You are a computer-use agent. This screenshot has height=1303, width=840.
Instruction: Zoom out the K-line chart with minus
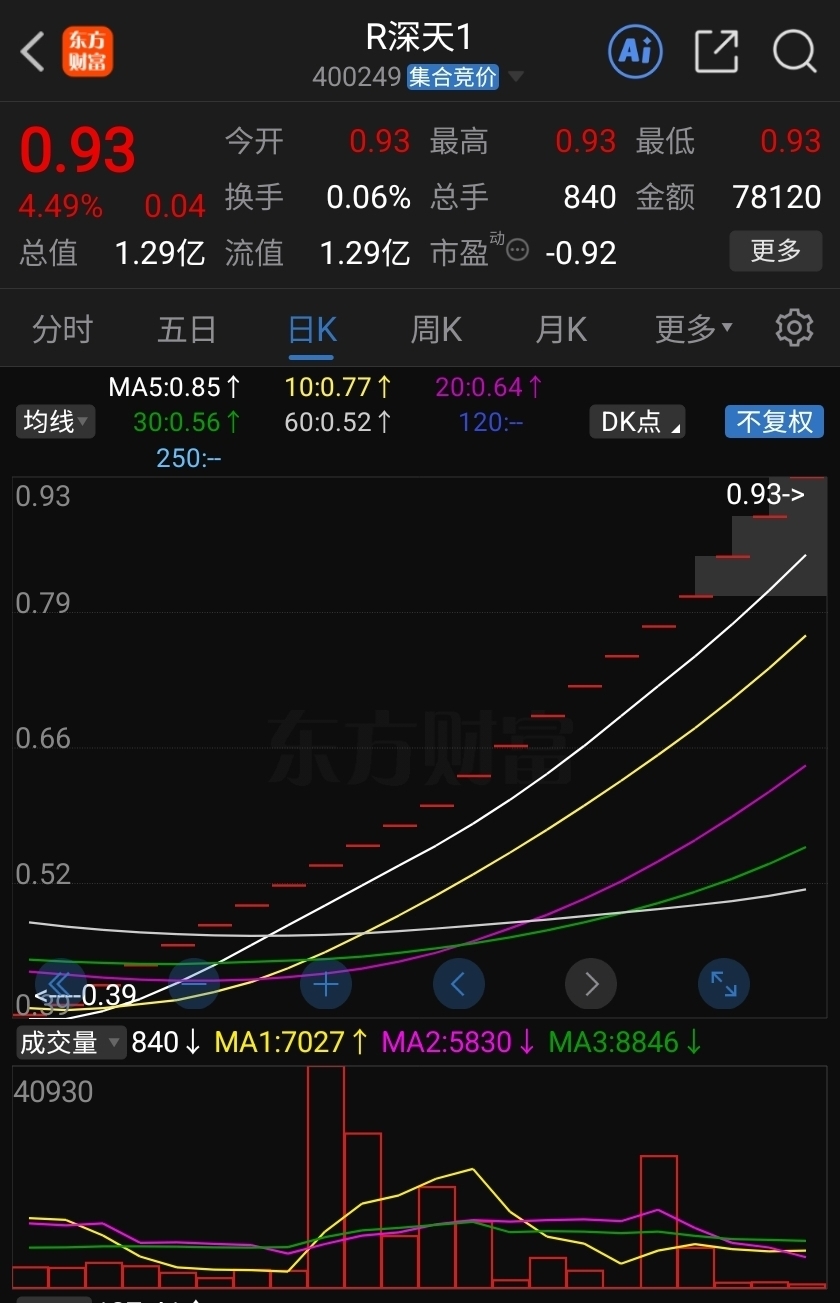(194, 984)
